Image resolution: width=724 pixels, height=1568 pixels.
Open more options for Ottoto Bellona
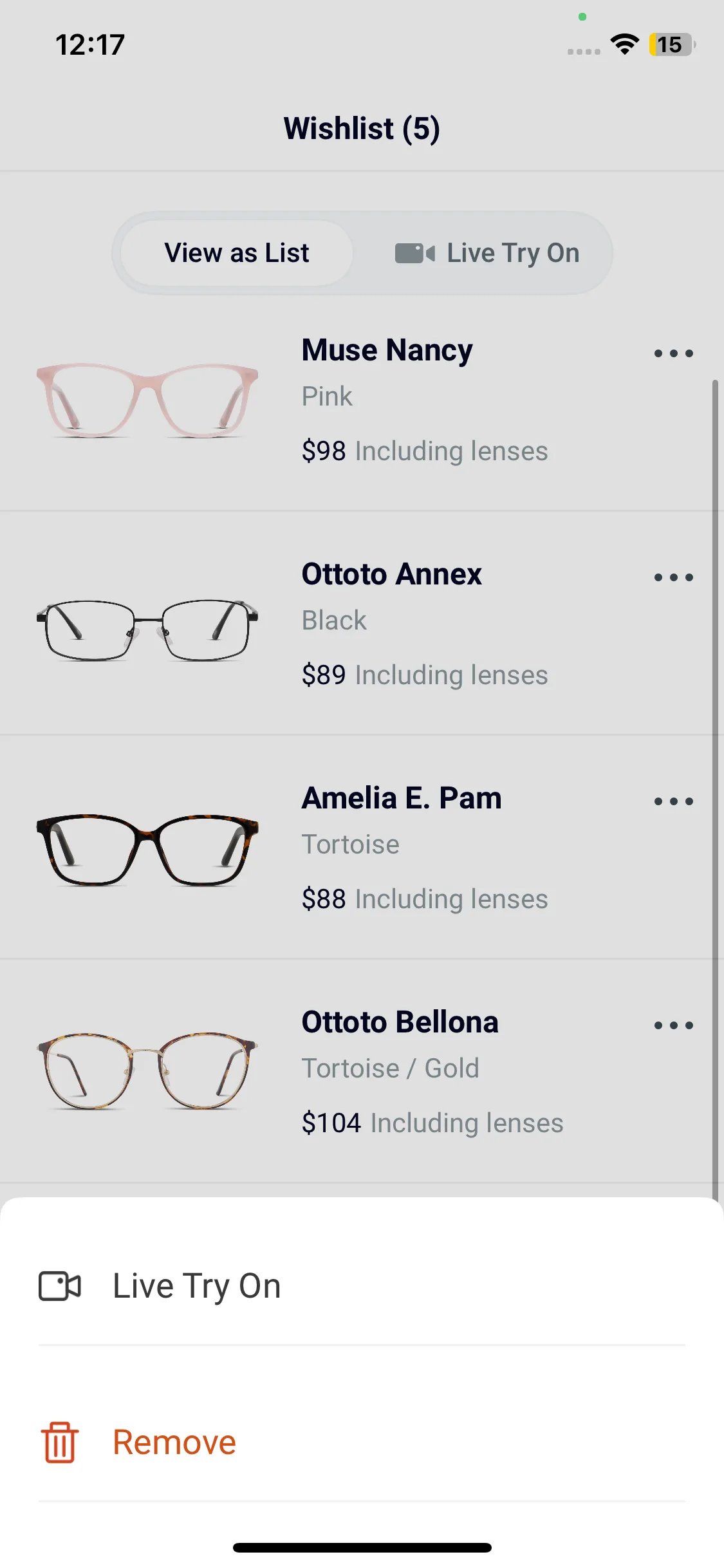673,1025
